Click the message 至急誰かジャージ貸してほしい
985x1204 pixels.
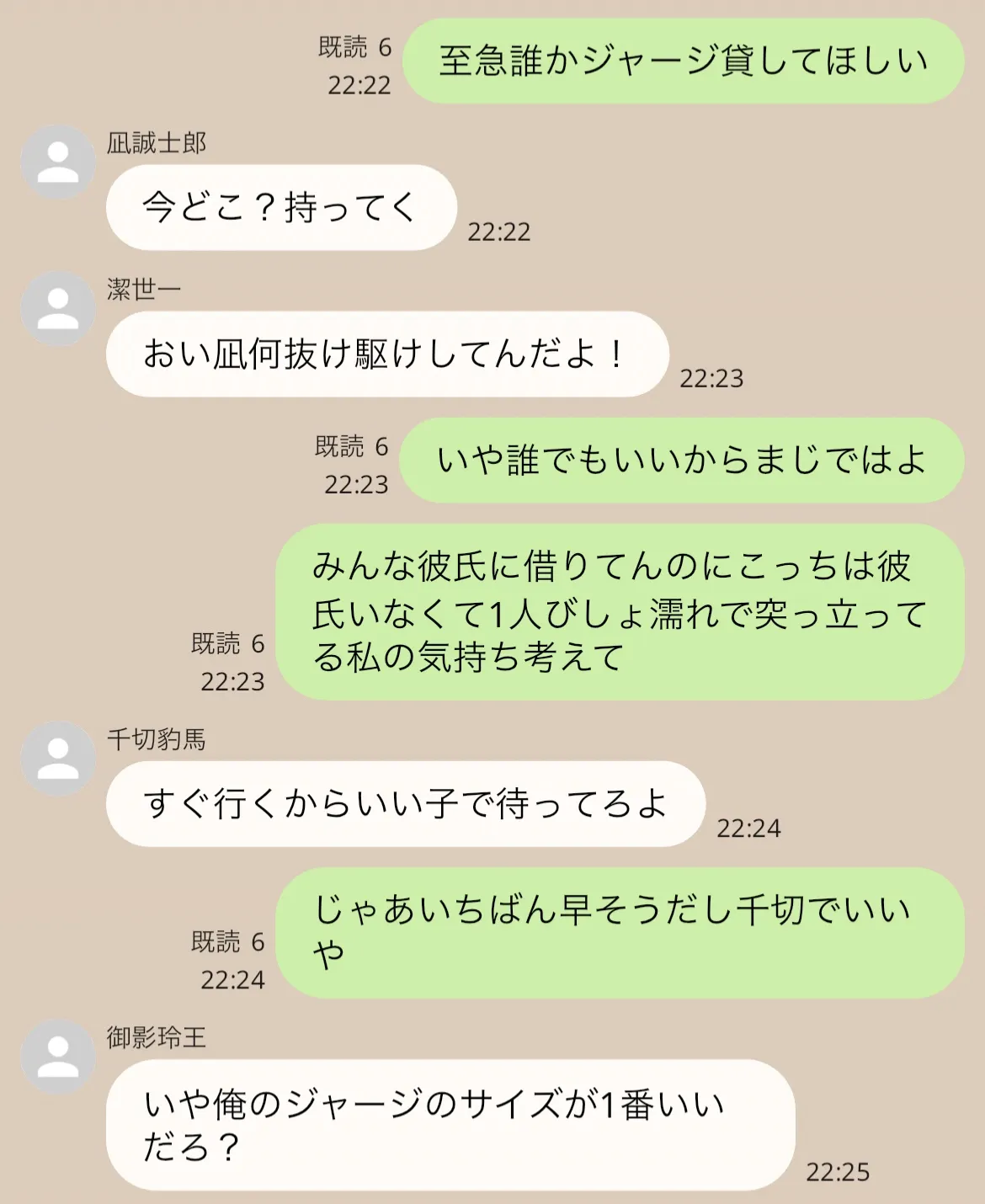click(x=682, y=62)
